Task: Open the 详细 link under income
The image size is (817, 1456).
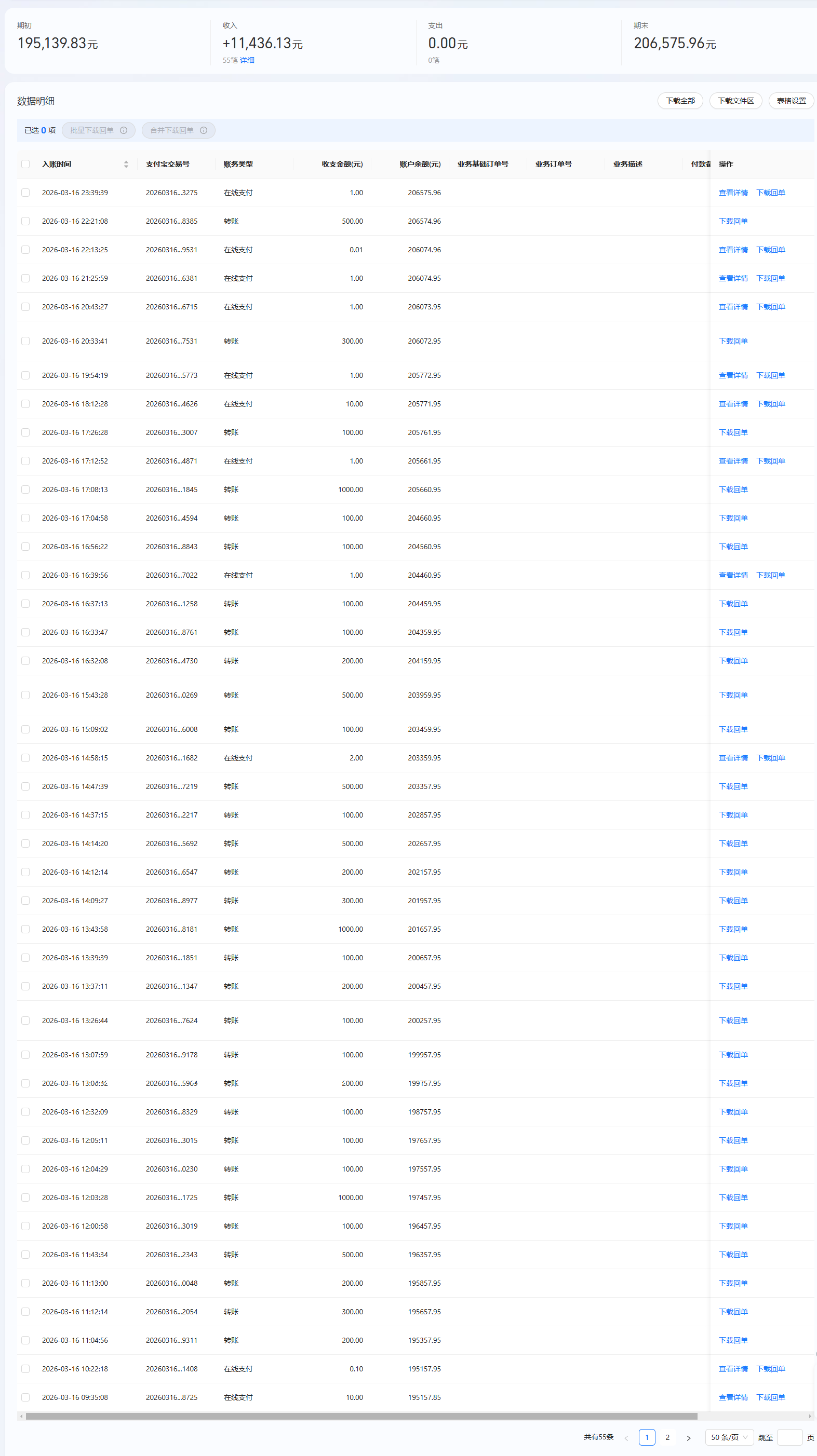Action: pyautogui.click(x=247, y=61)
